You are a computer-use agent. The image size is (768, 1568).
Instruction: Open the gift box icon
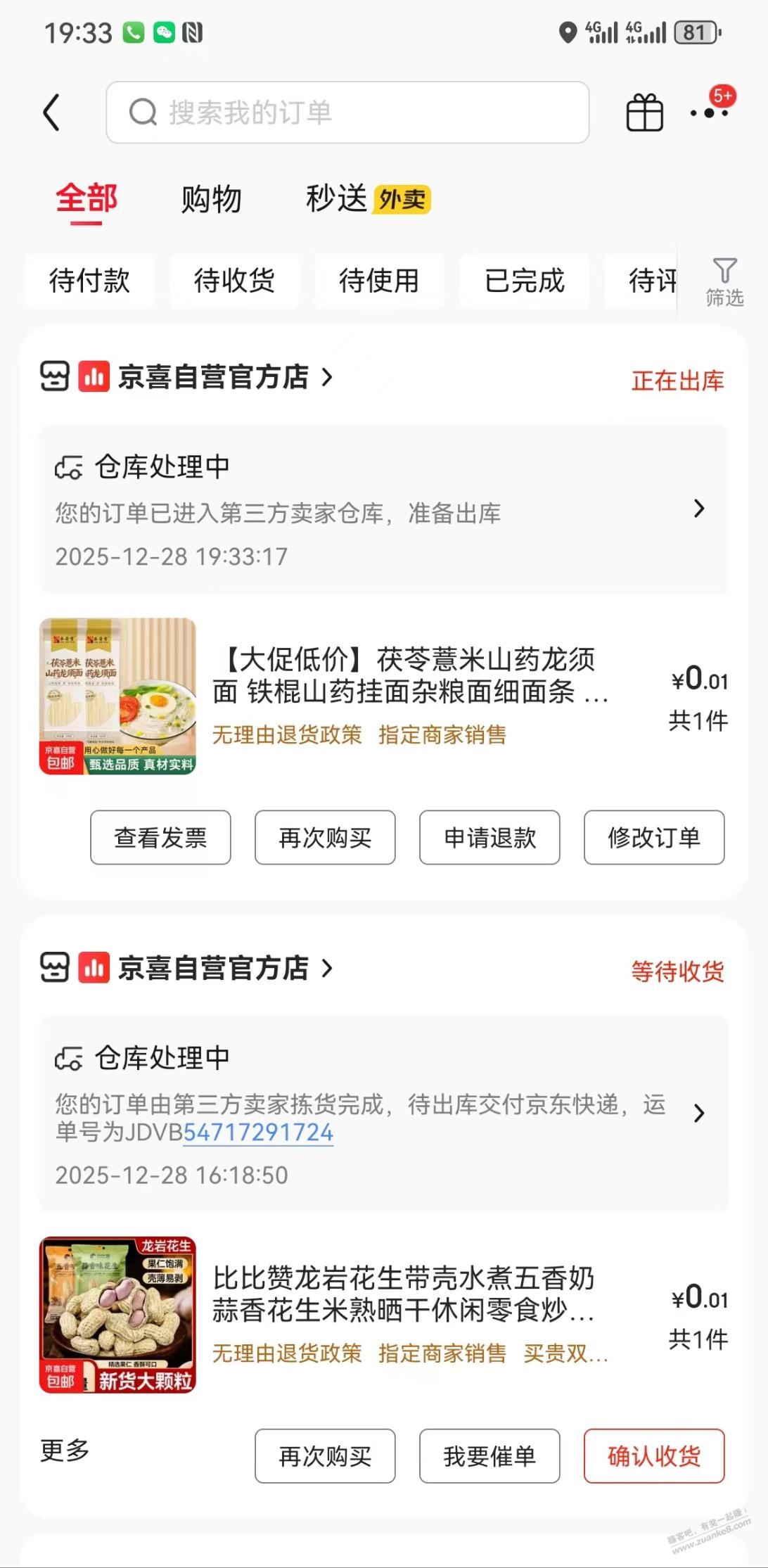[644, 113]
